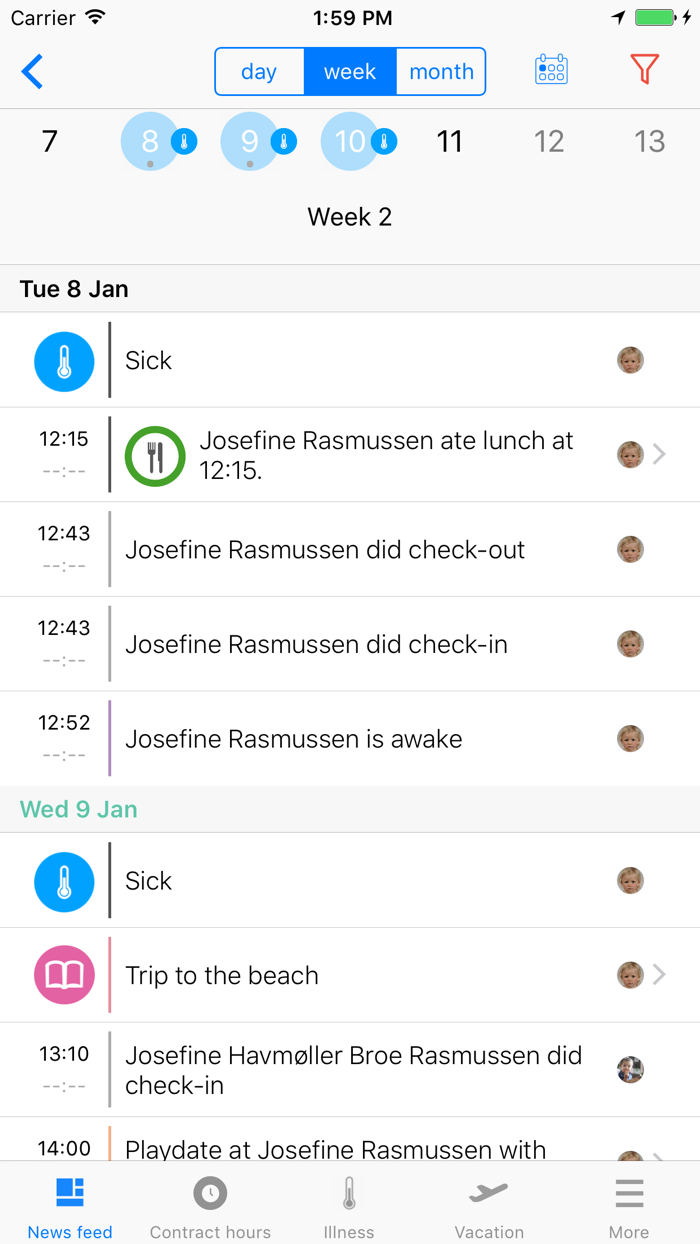Select day 8 in the week strip
Viewport: 700px width, 1244px height.
(x=150, y=141)
